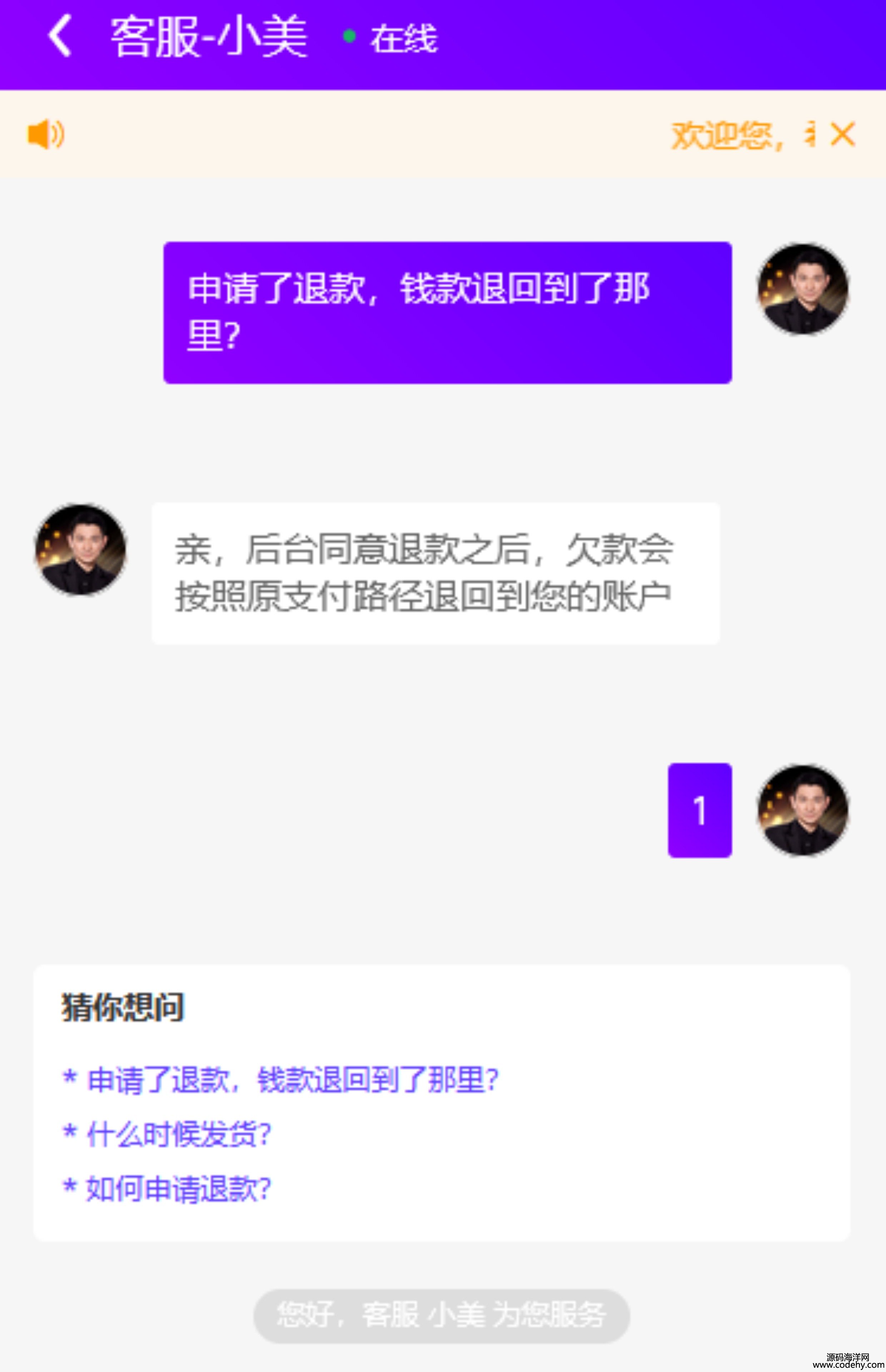Select suggested question 如何申请退款?
Viewport: 886px width, 1372px height.
coord(178,1189)
